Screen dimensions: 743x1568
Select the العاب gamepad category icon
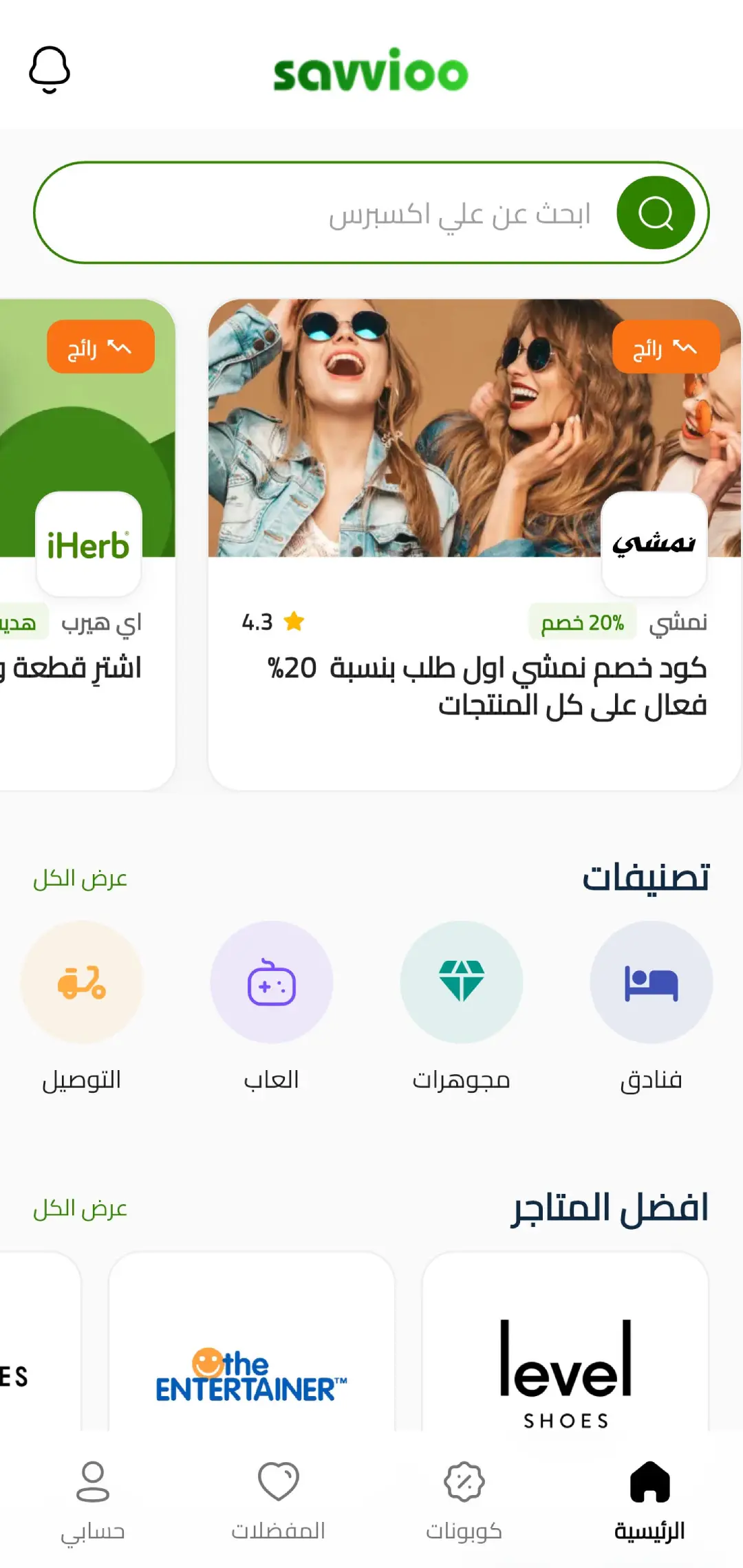point(272,983)
